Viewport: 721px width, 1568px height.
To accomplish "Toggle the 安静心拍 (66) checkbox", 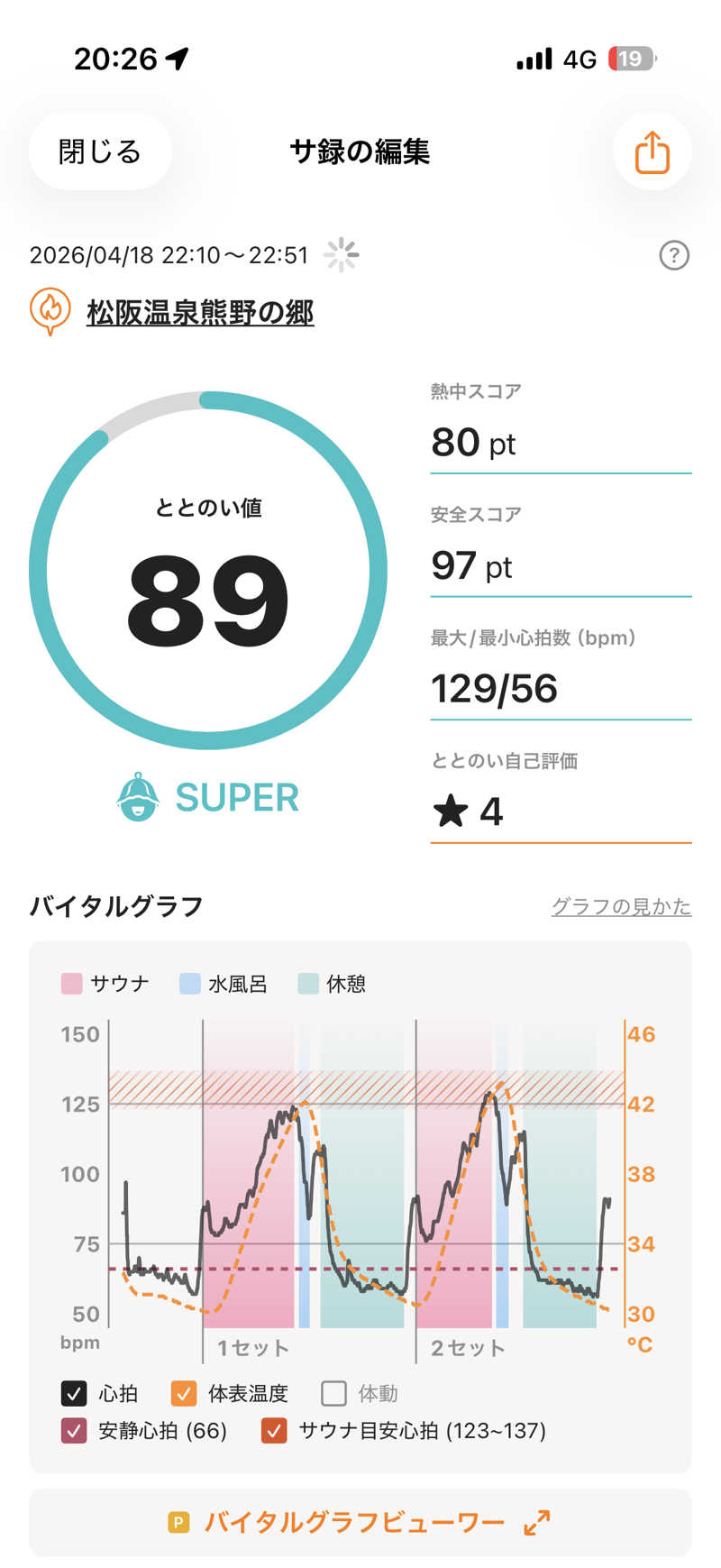I will point(74,1430).
